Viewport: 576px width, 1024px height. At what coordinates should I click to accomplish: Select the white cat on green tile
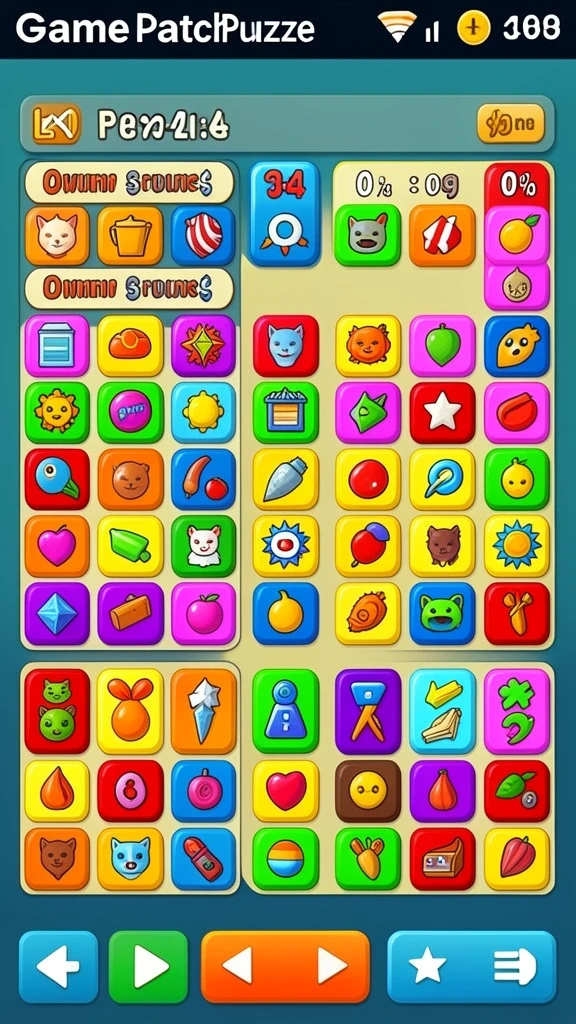pyautogui.click(x=204, y=546)
